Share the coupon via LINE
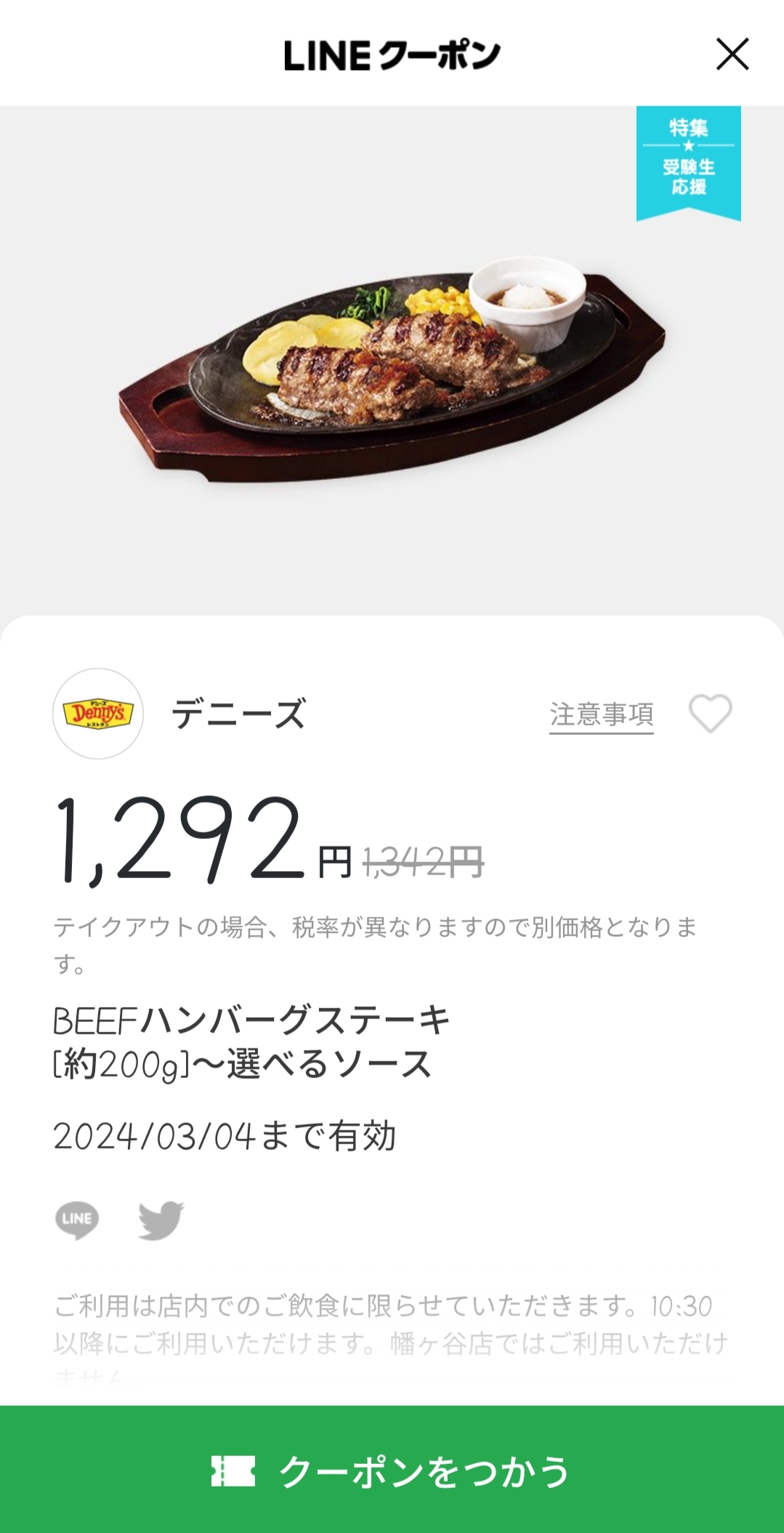 [x=77, y=1220]
